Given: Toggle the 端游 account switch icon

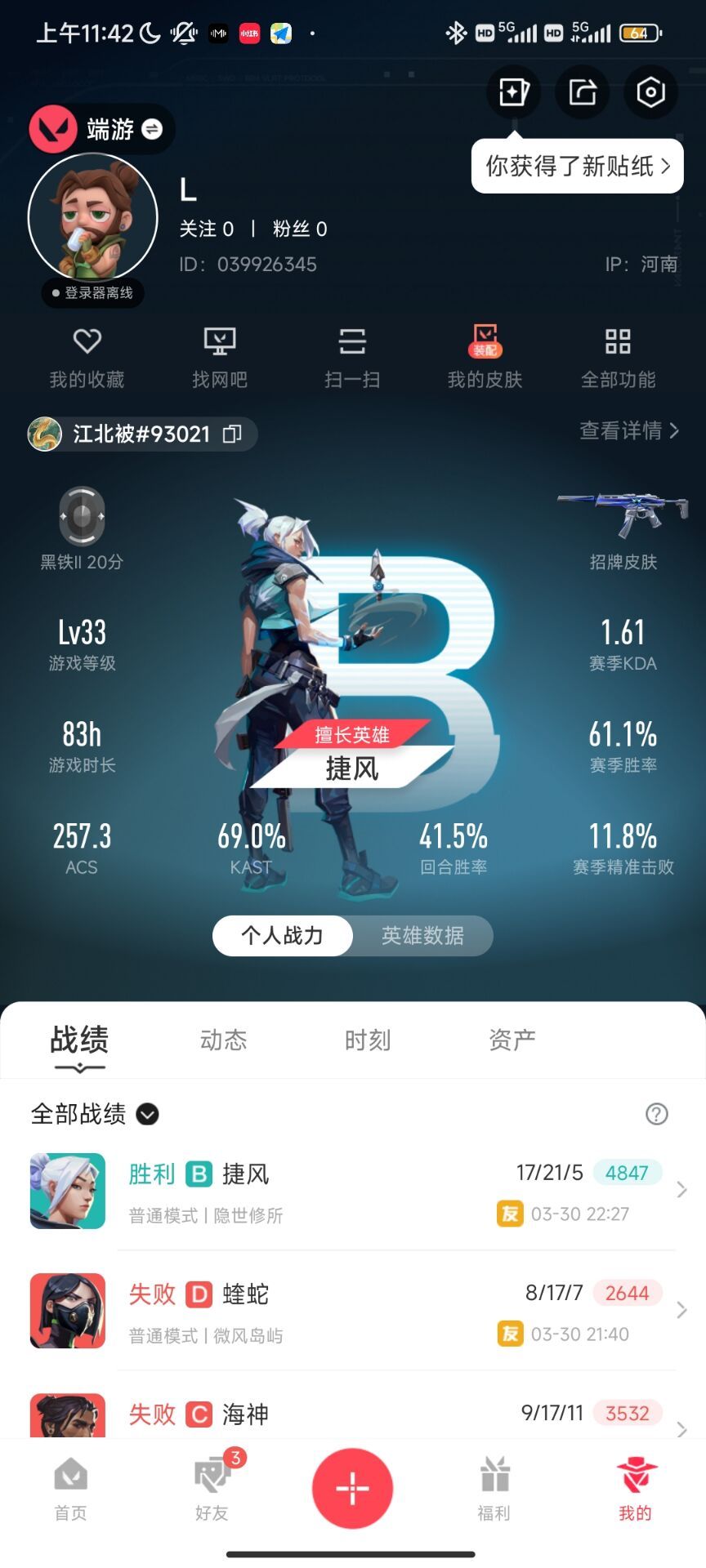Looking at the screenshot, I should (x=151, y=129).
